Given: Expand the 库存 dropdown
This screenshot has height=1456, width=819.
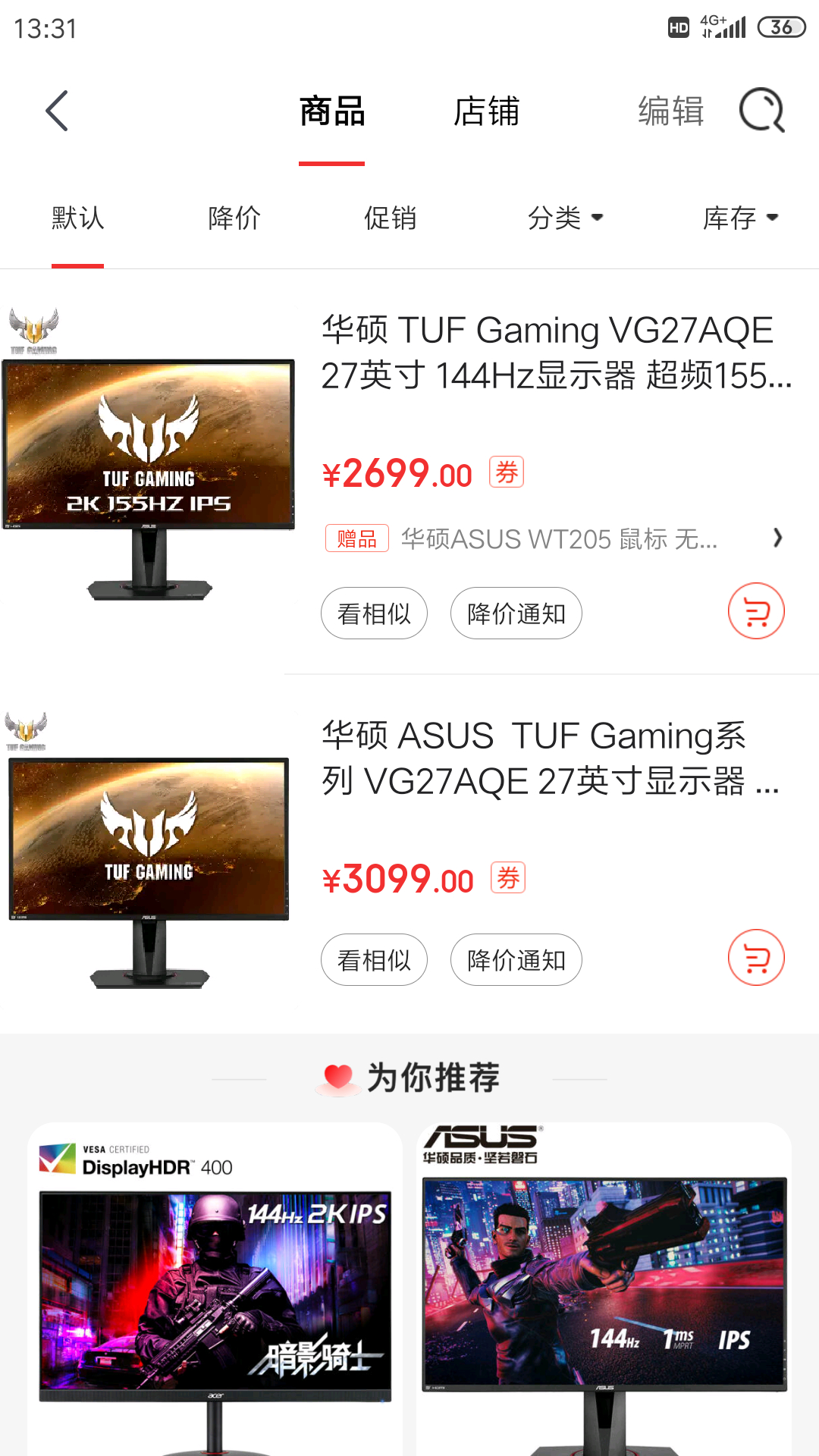Looking at the screenshot, I should (x=740, y=218).
